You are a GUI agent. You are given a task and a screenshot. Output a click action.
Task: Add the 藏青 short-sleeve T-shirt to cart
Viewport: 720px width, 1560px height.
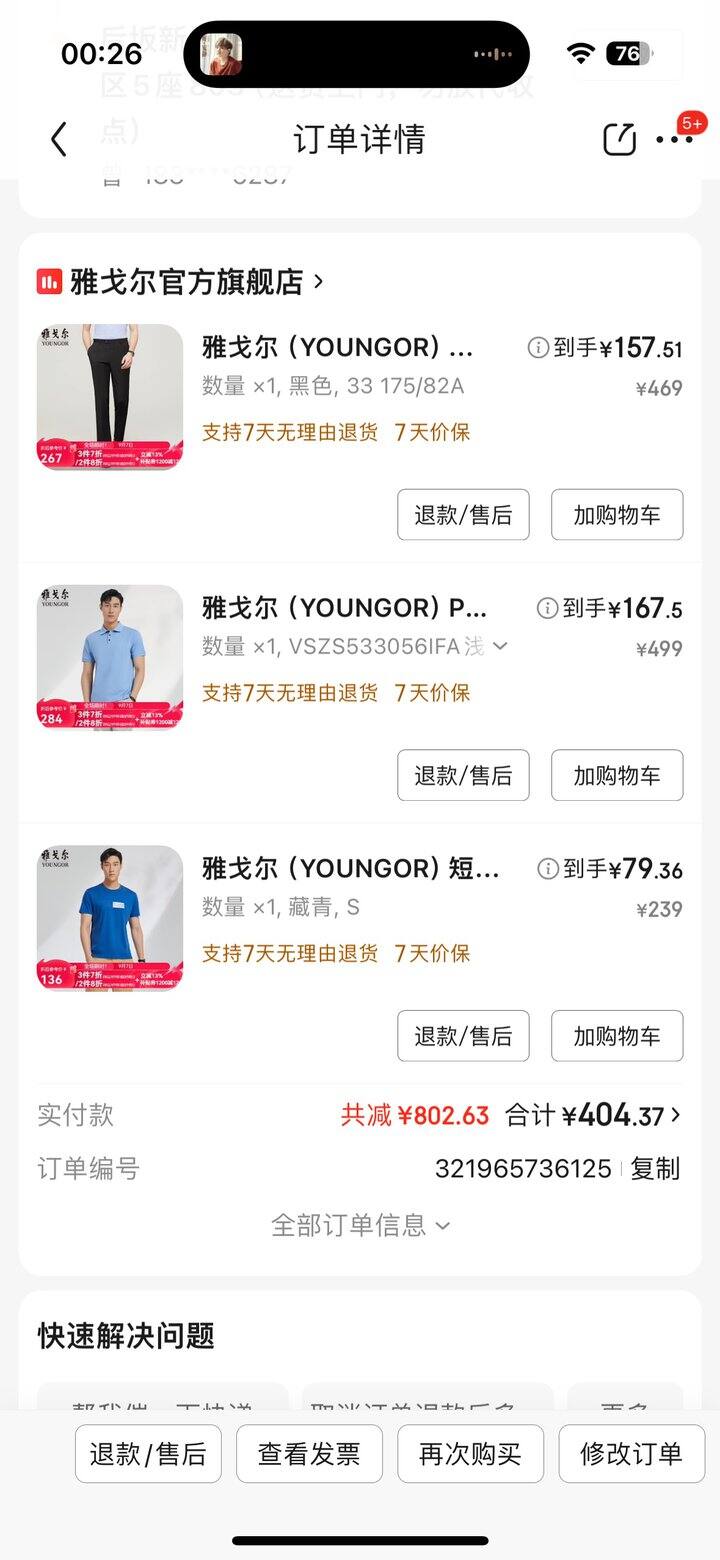[x=617, y=1036]
